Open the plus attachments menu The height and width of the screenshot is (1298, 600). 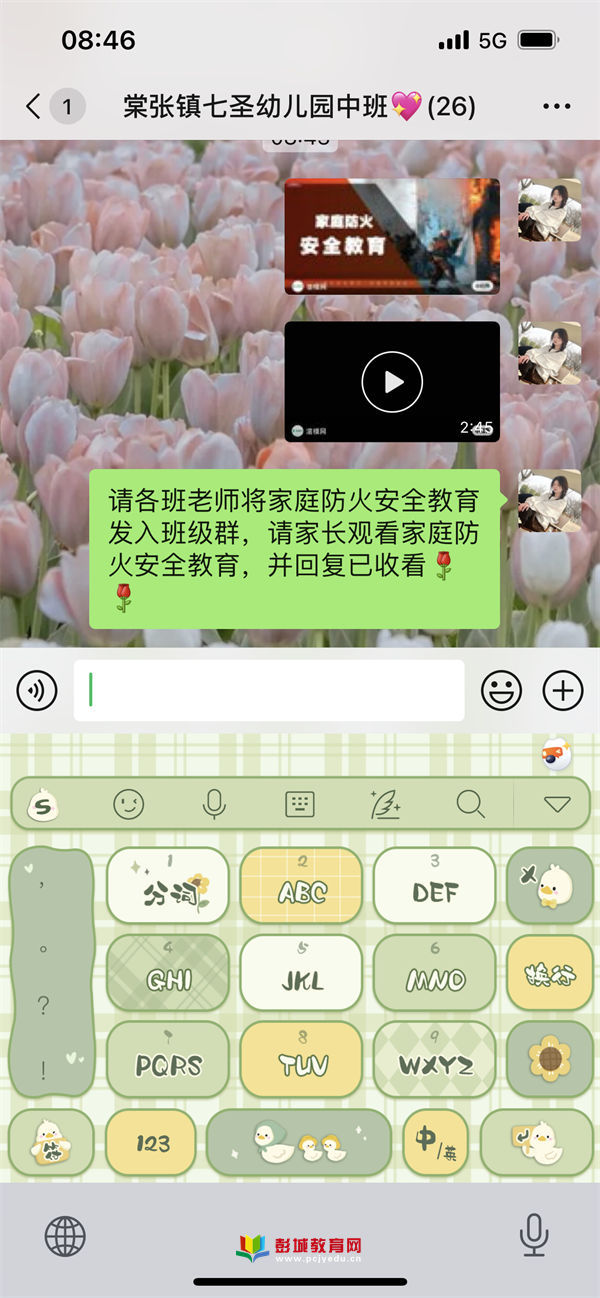coord(563,690)
